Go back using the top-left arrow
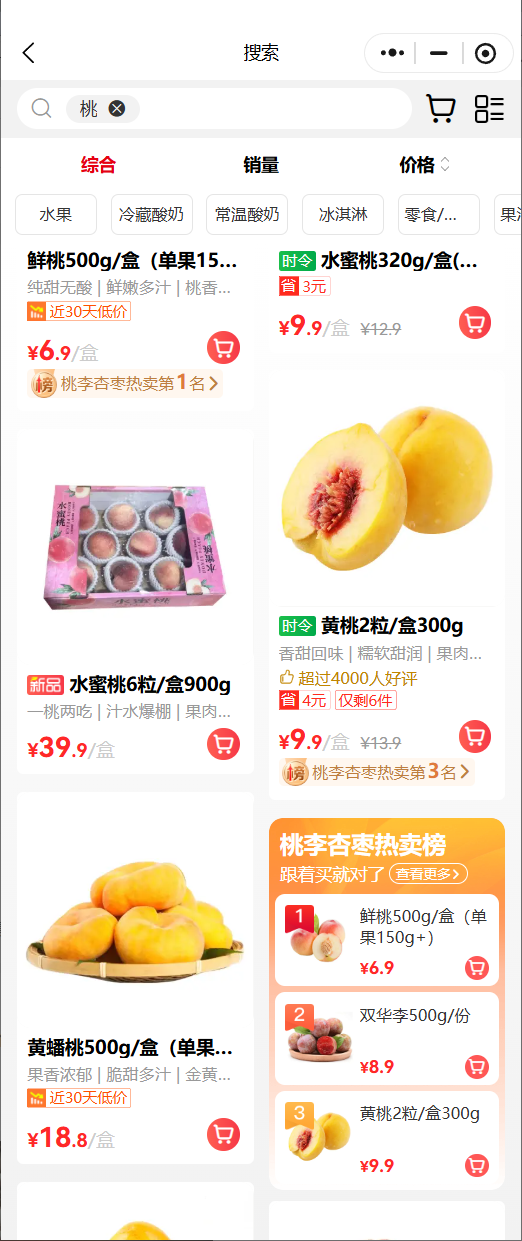Screen dimensions: 522x1241 (28, 53)
